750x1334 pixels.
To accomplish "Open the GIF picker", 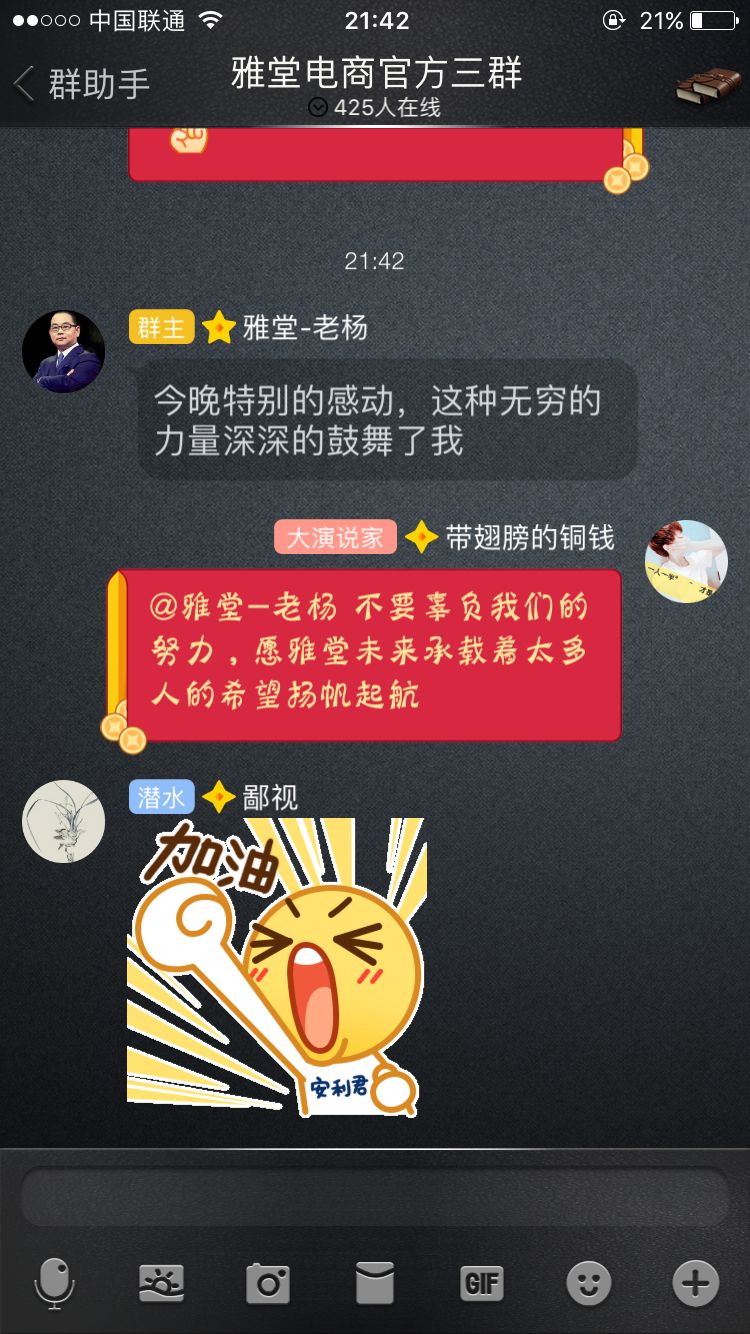I will [x=482, y=1283].
